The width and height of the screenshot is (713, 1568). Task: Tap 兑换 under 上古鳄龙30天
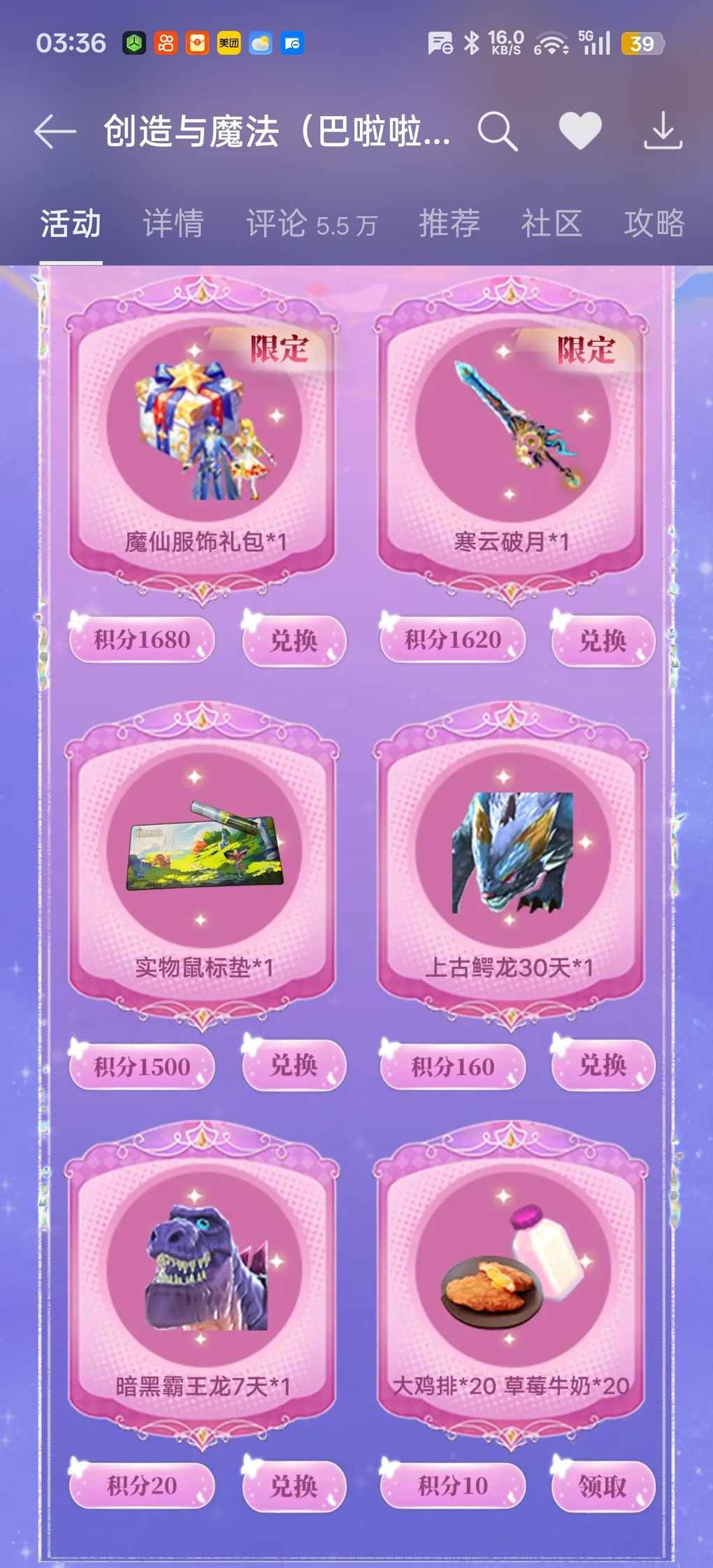point(603,1065)
